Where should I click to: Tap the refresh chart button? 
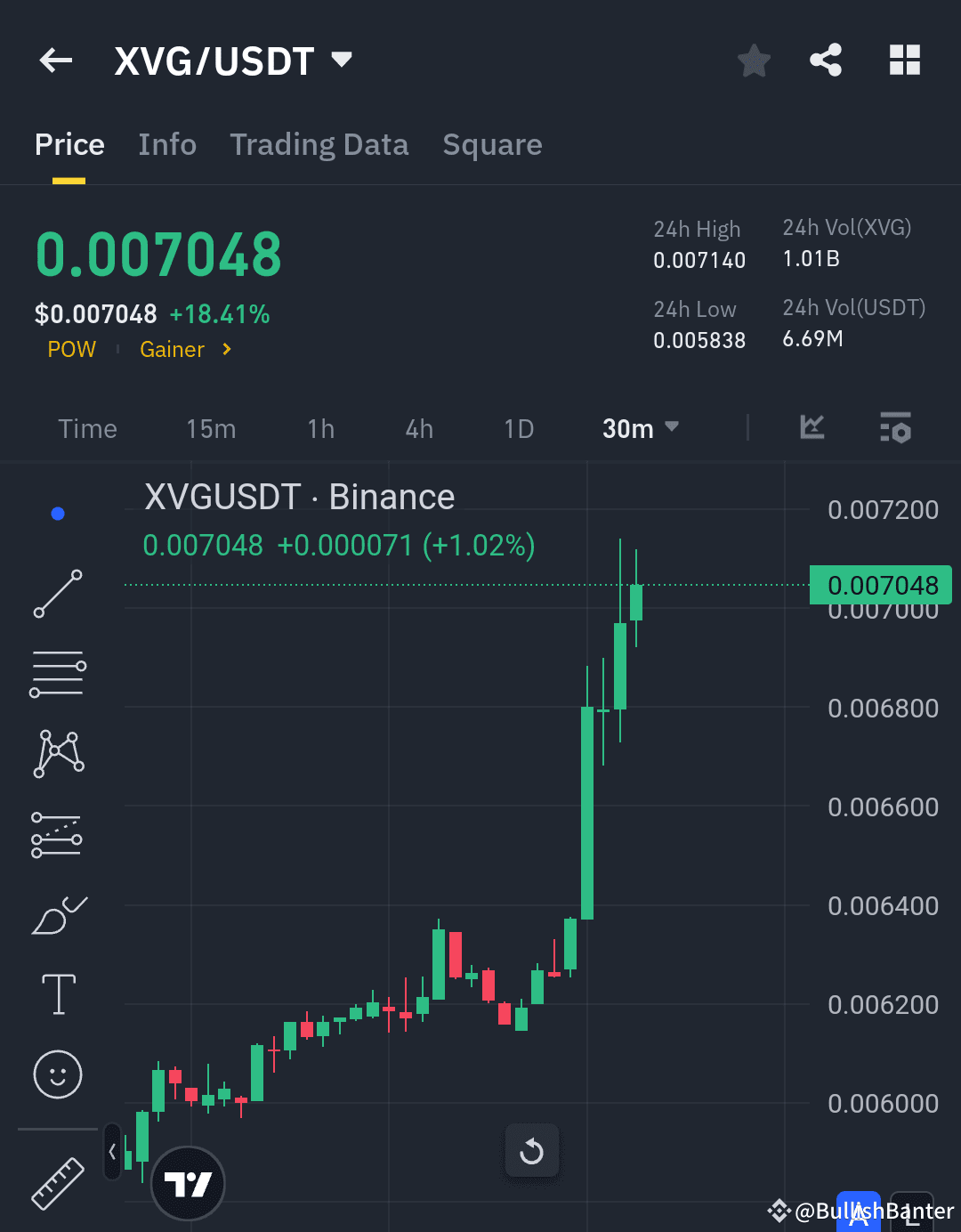coord(532,1150)
